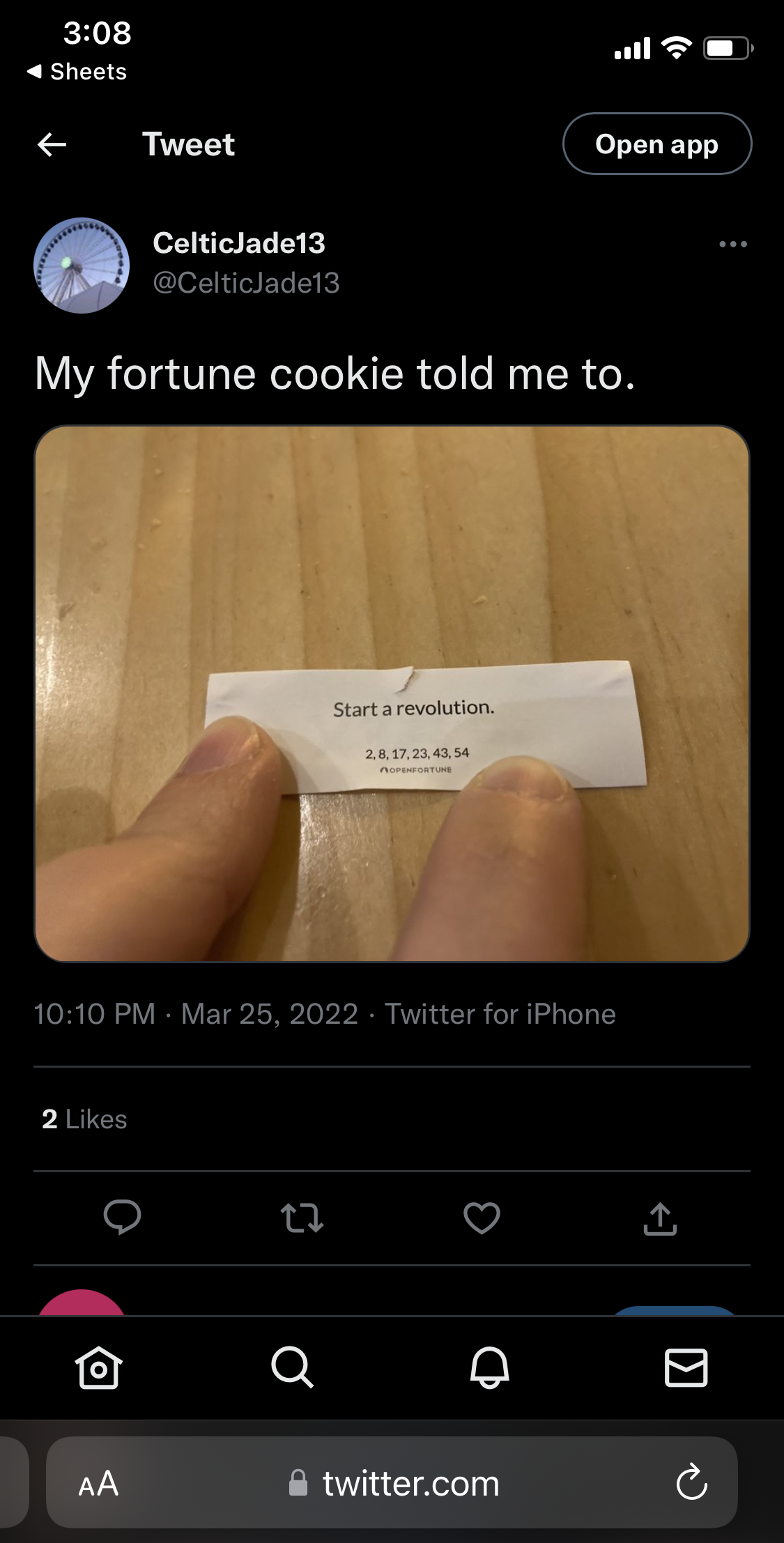The height and width of the screenshot is (1543, 784).
Task: Share this tweet
Action: click(660, 1218)
